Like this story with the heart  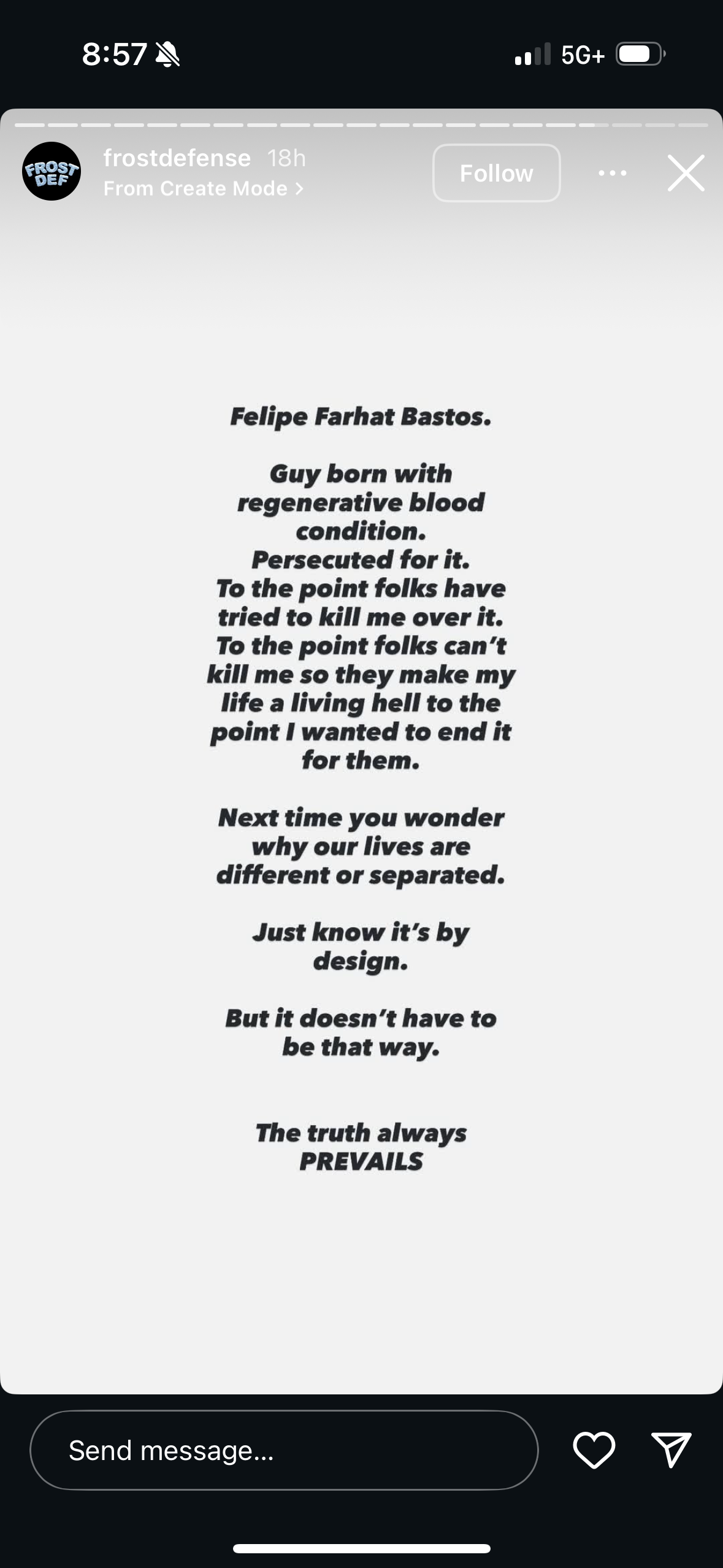(594, 1450)
